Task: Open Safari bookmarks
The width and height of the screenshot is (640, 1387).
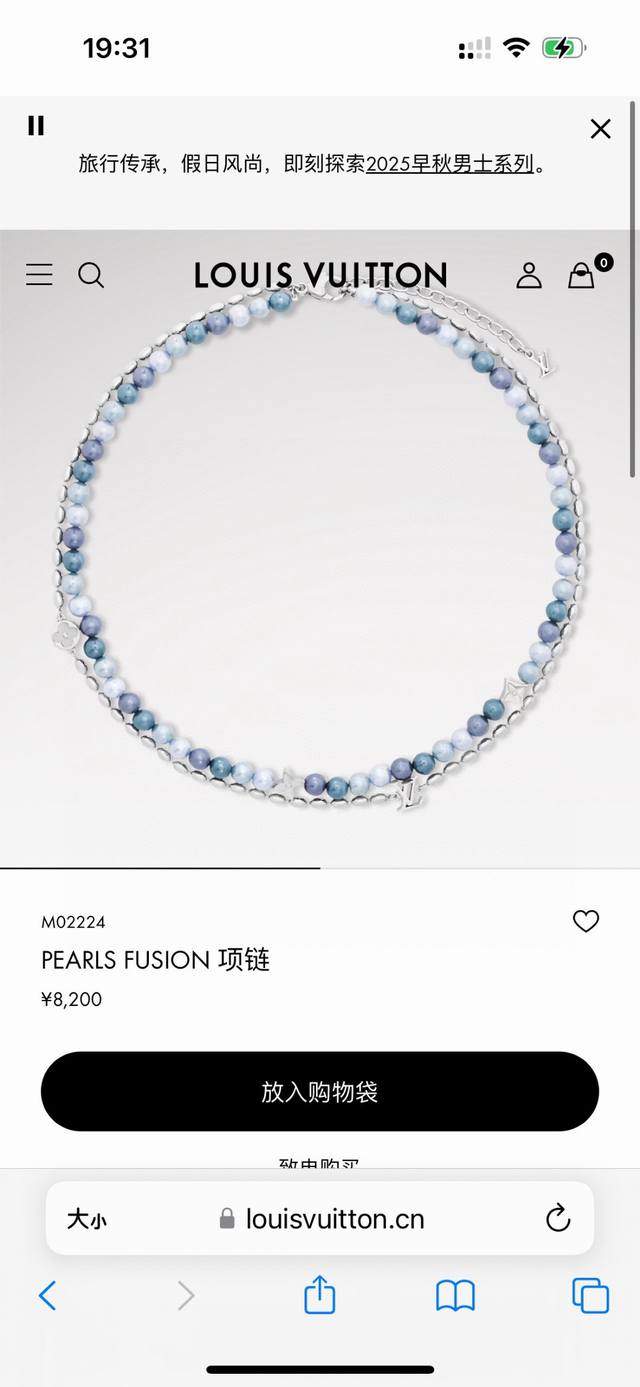Action: [455, 1296]
